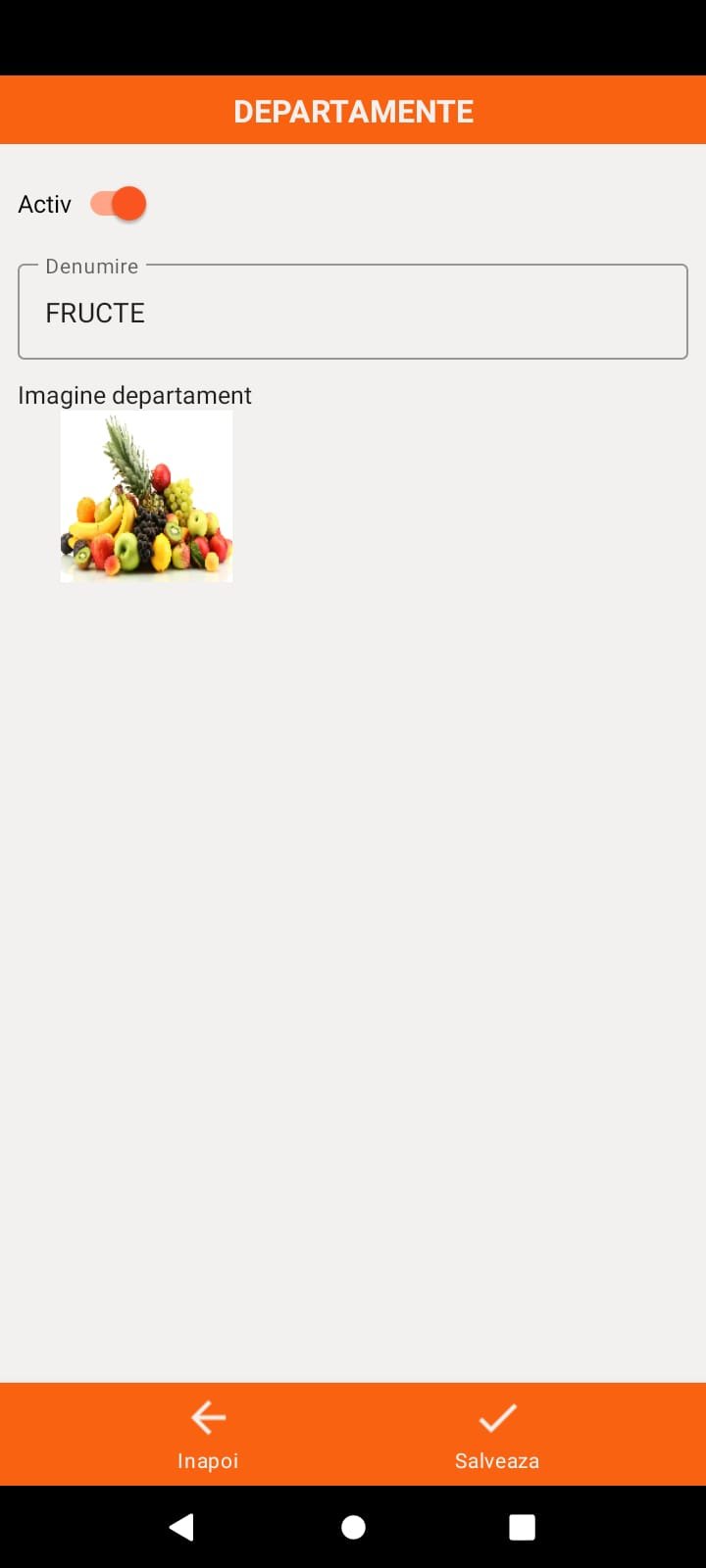Image resolution: width=706 pixels, height=1568 pixels.
Task: Tap the Imagine departament label
Action: pos(134,395)
